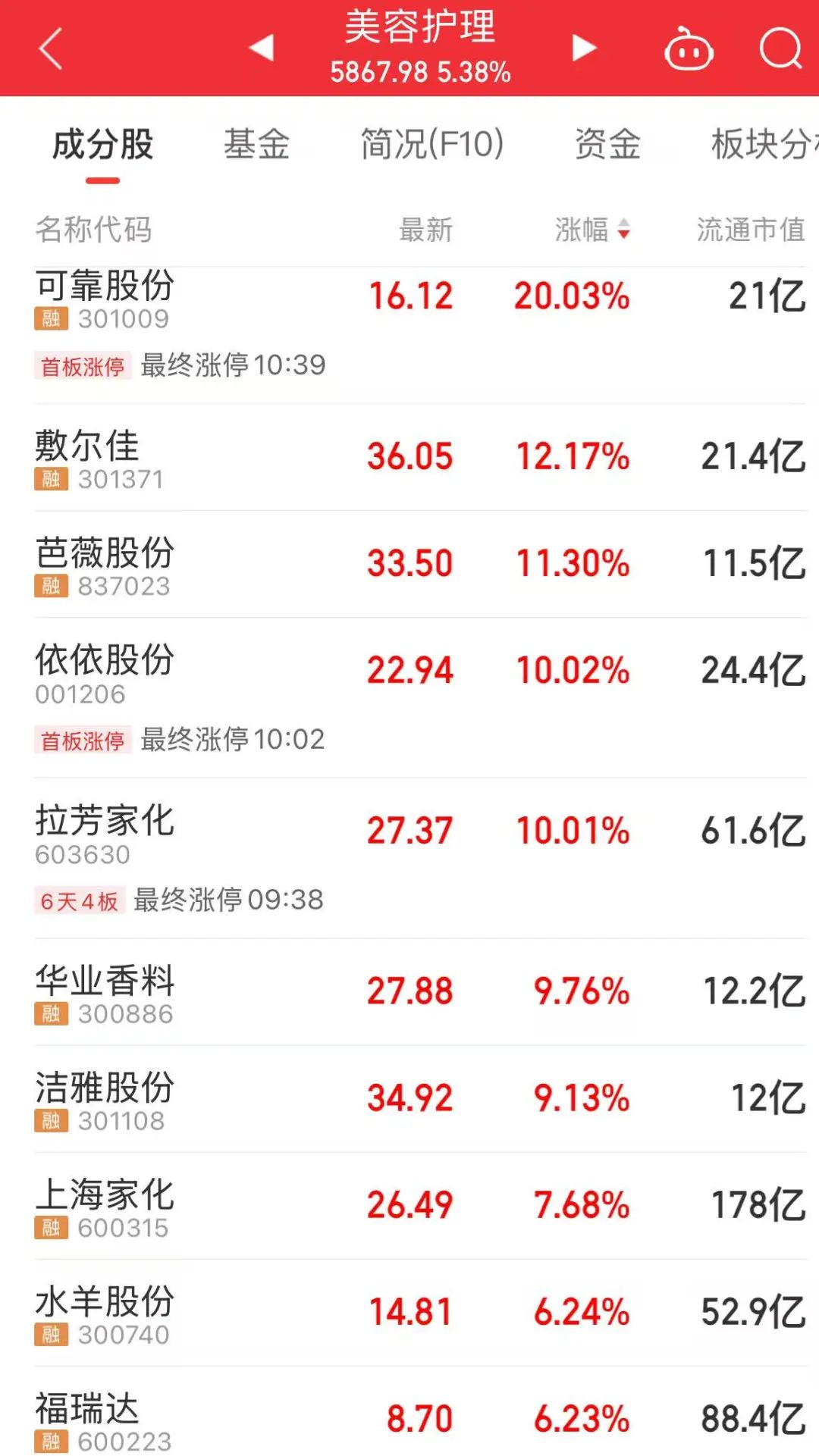Select the 成分股 tab
Image resolution: width=819 pixels, height=1456 pixels.
tap(103, 144)
